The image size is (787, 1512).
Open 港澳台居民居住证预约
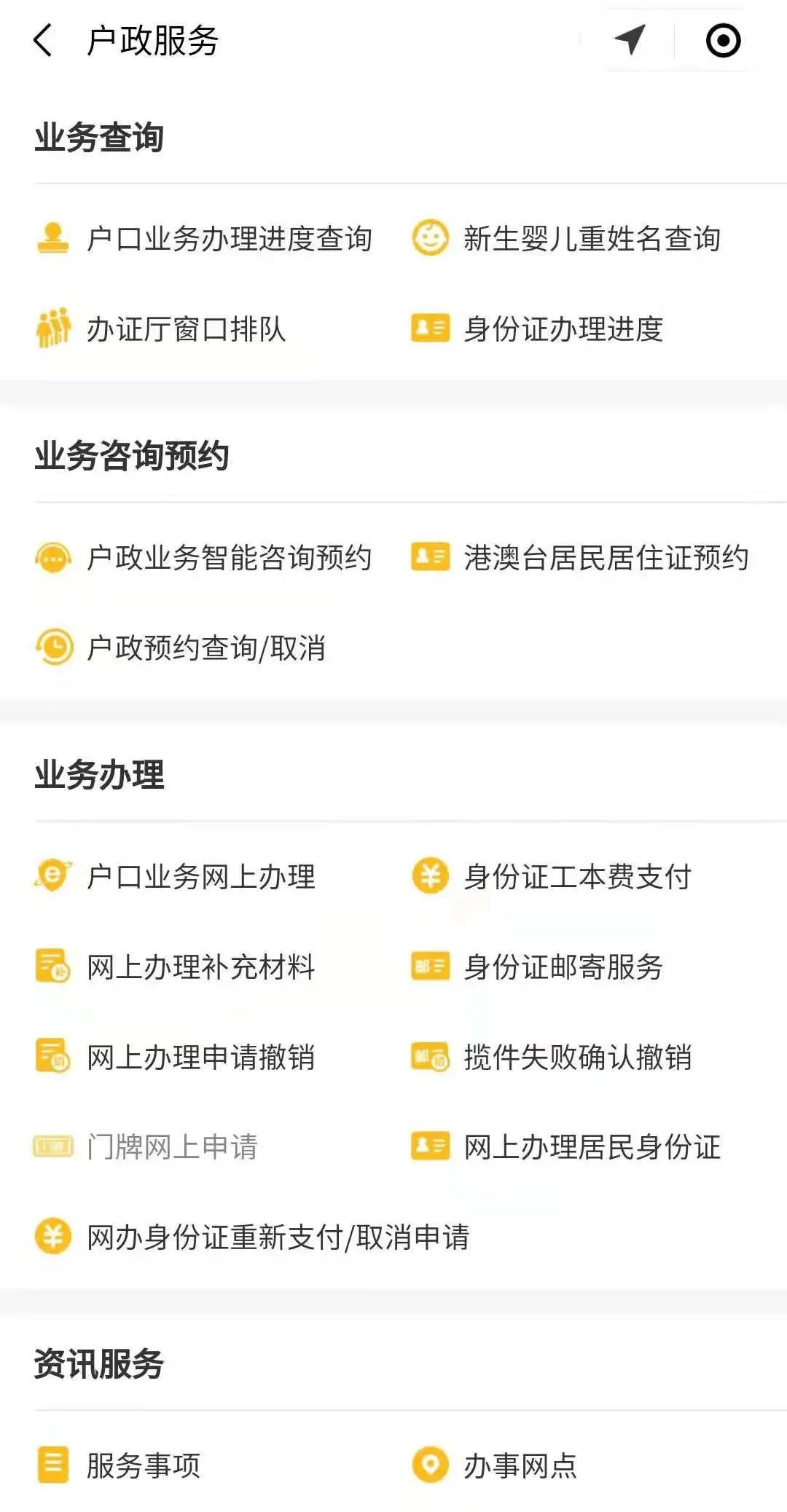pyautogui.click(x=606, y=558)
